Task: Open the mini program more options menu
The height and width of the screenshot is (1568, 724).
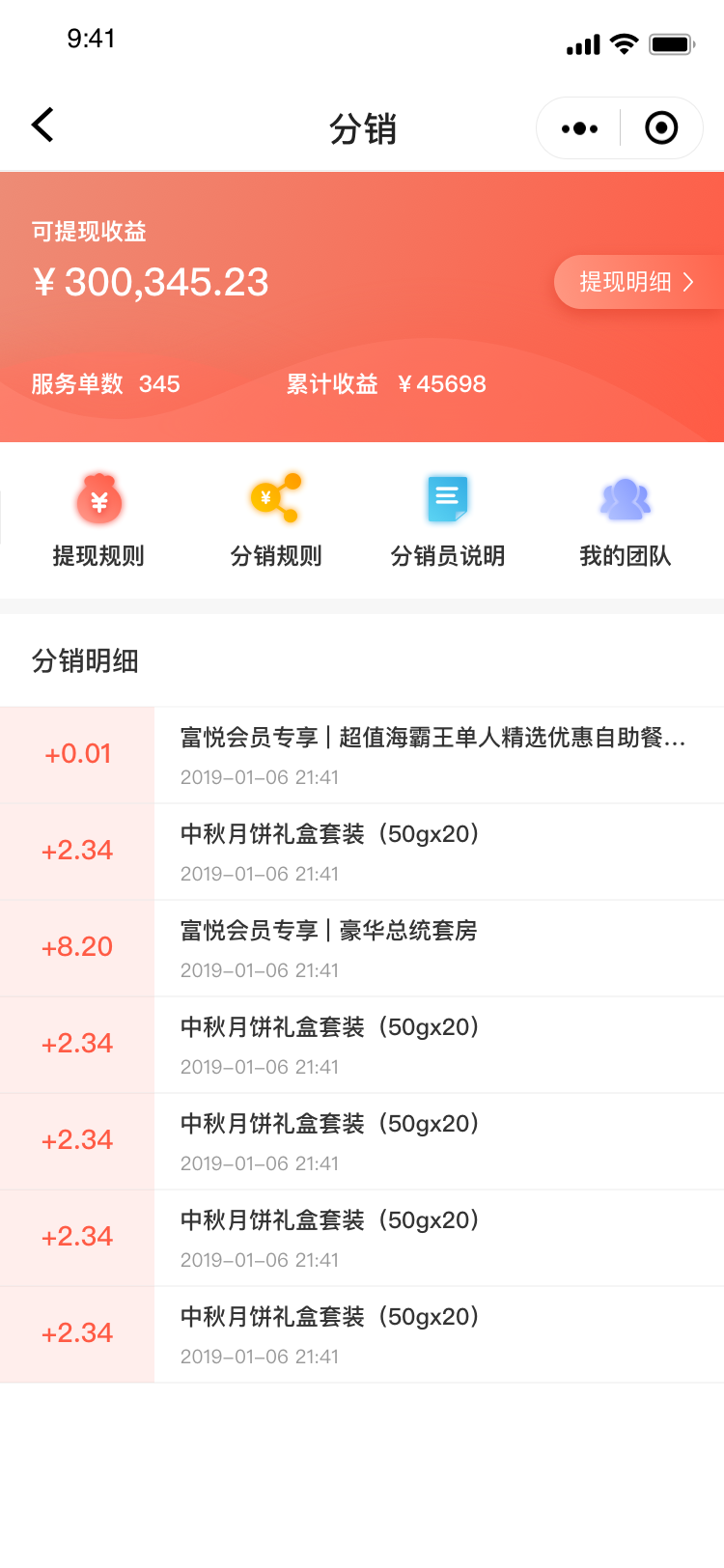Action: tap(579, 127)
